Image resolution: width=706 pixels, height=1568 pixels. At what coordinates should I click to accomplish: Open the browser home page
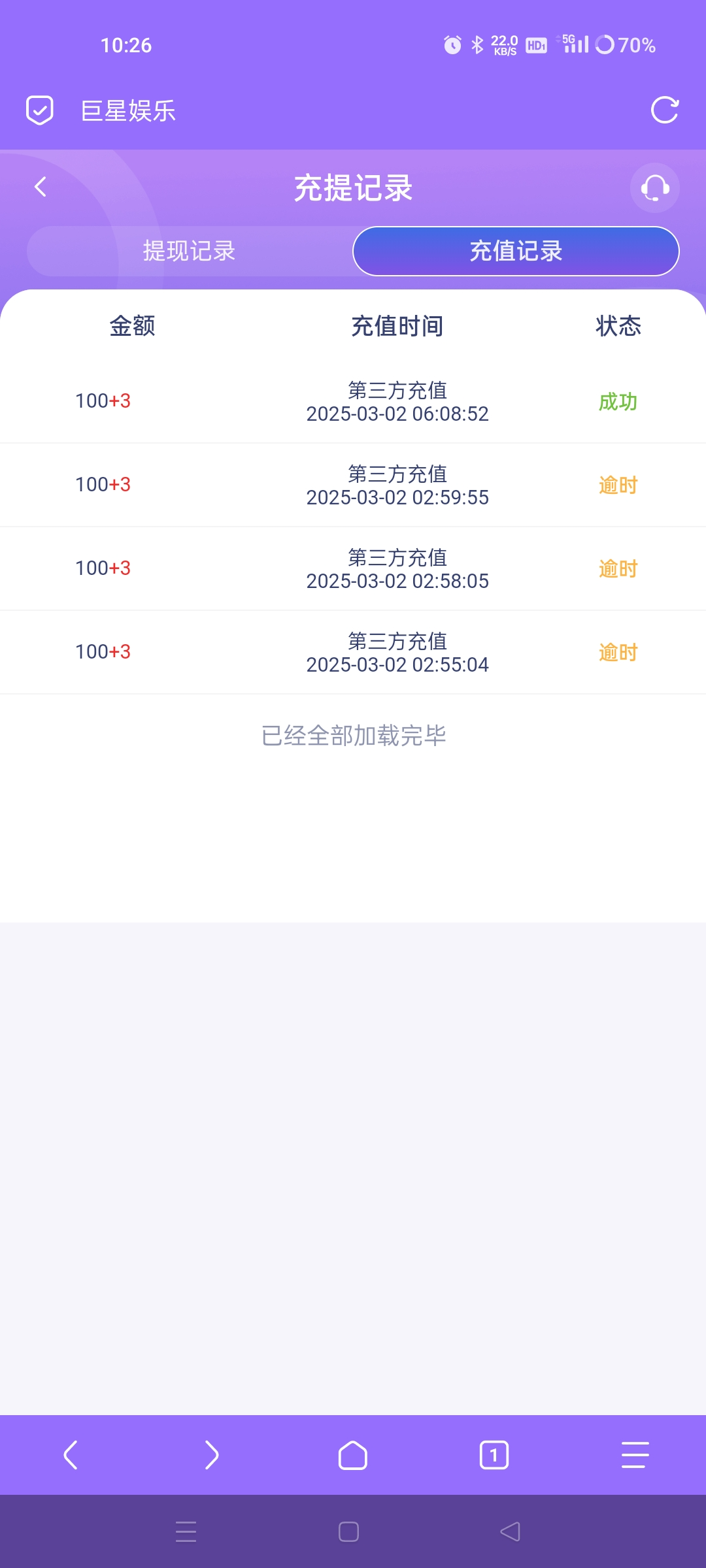(352, 1455)
